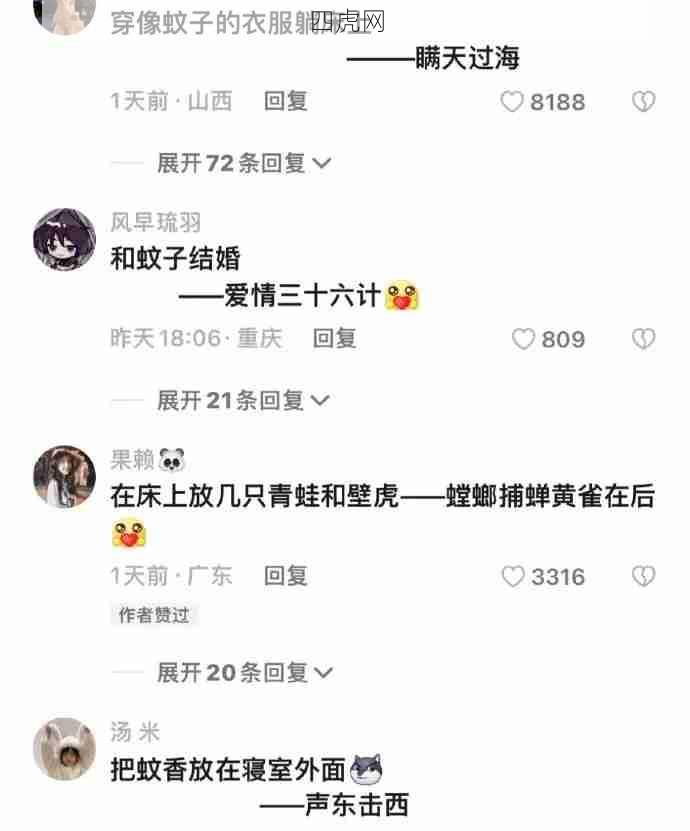The height and width of the screenshot is (831, 690).
Task: Tap the username 风早琉羽
Action: (x=155, y=223)
